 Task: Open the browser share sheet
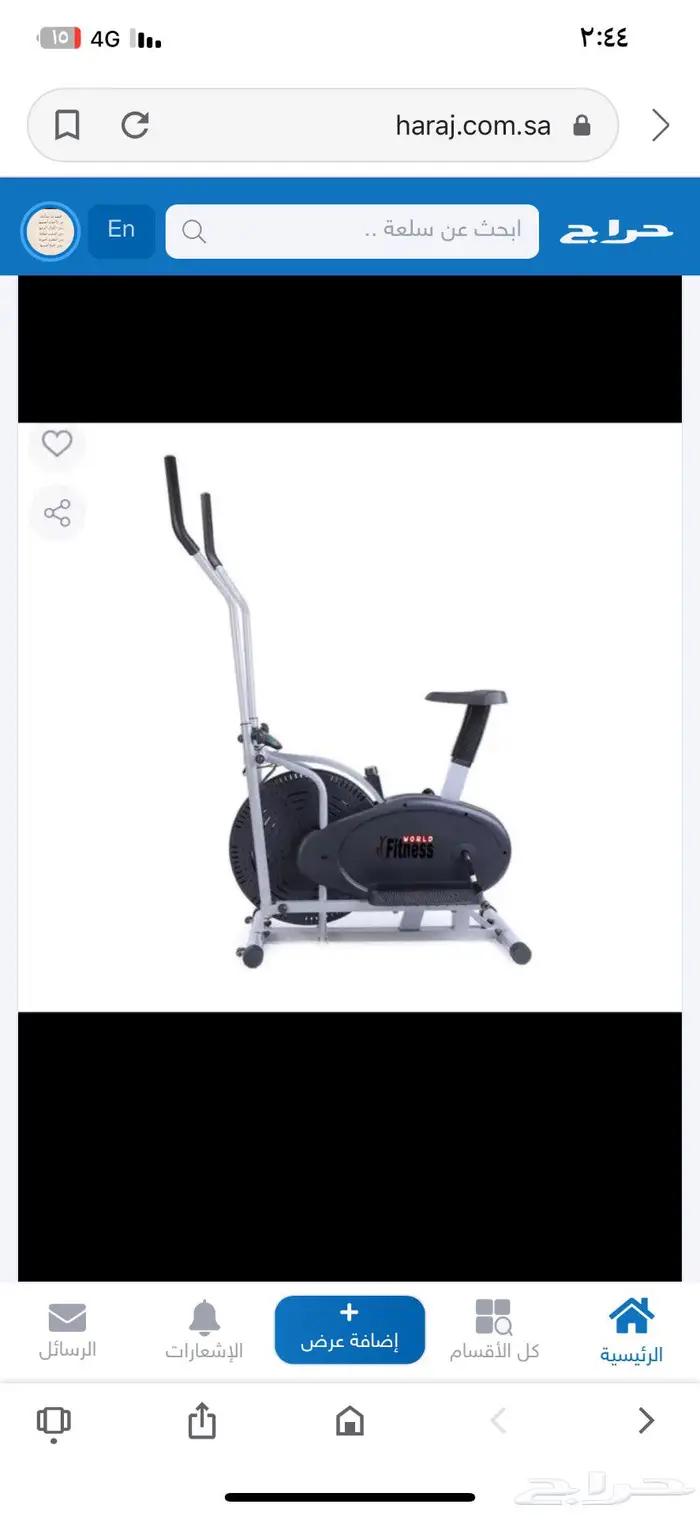coord(202,1420)
